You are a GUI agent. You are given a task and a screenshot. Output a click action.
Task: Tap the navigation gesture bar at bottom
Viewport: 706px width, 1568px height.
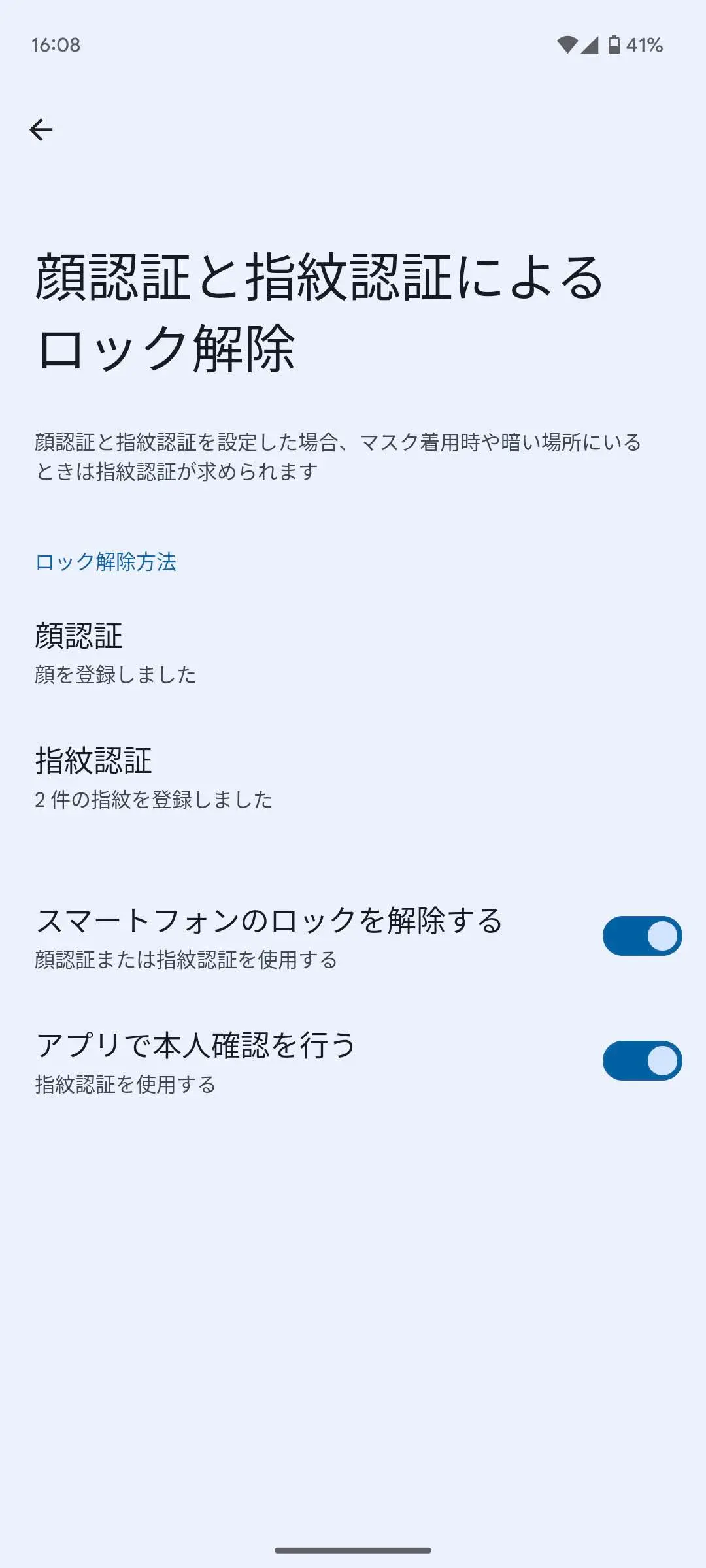click(353, 1550)
